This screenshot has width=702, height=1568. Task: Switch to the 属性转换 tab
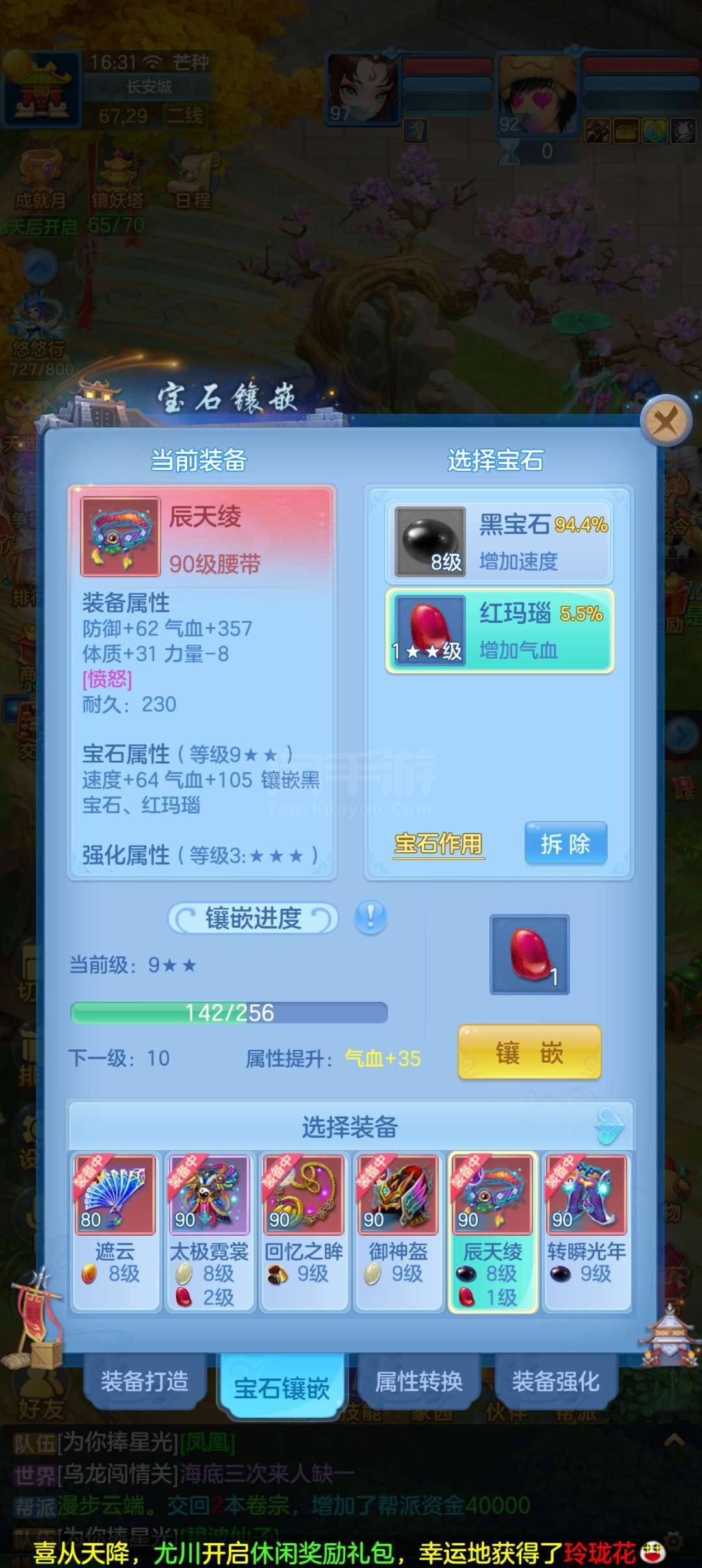point(419,1381)
